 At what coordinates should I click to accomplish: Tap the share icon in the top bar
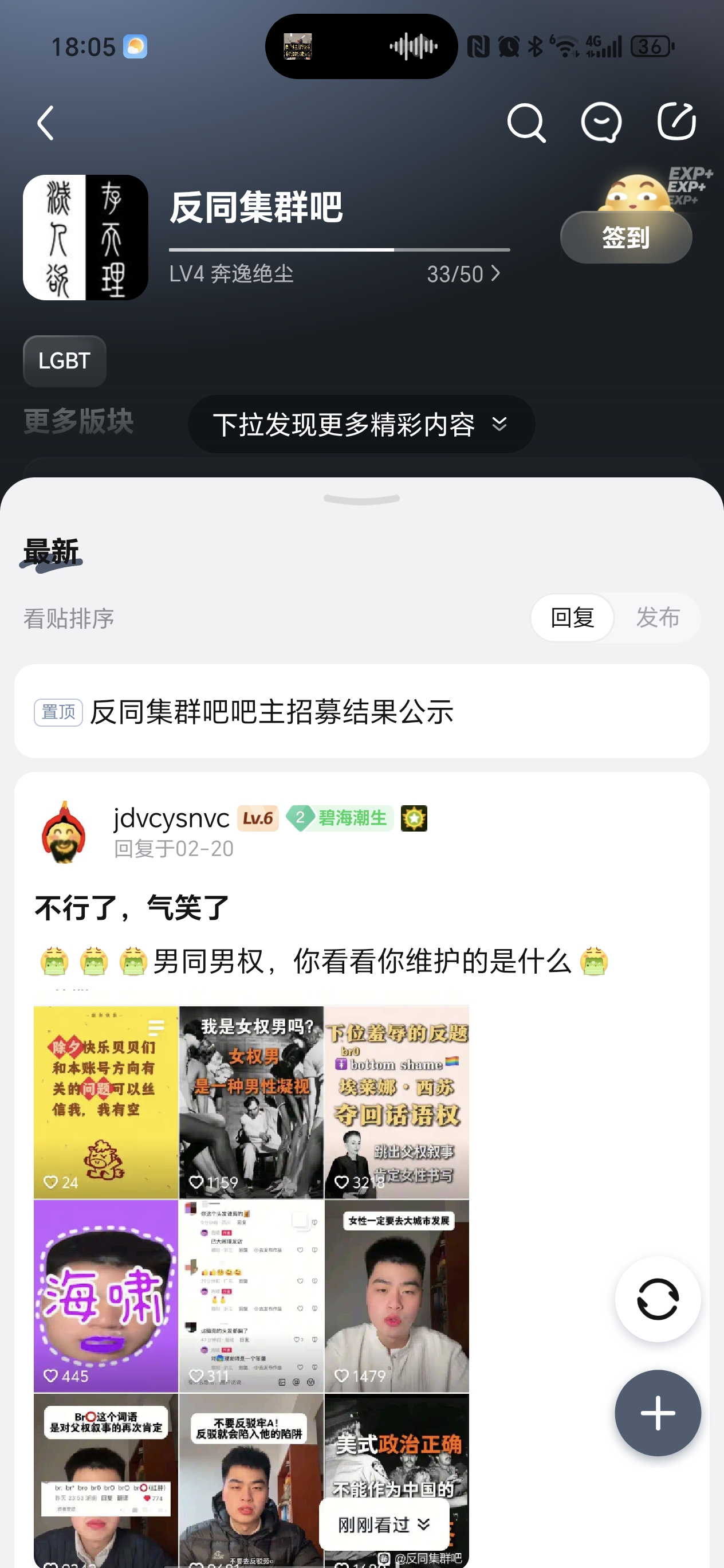[x=676, y=121]
